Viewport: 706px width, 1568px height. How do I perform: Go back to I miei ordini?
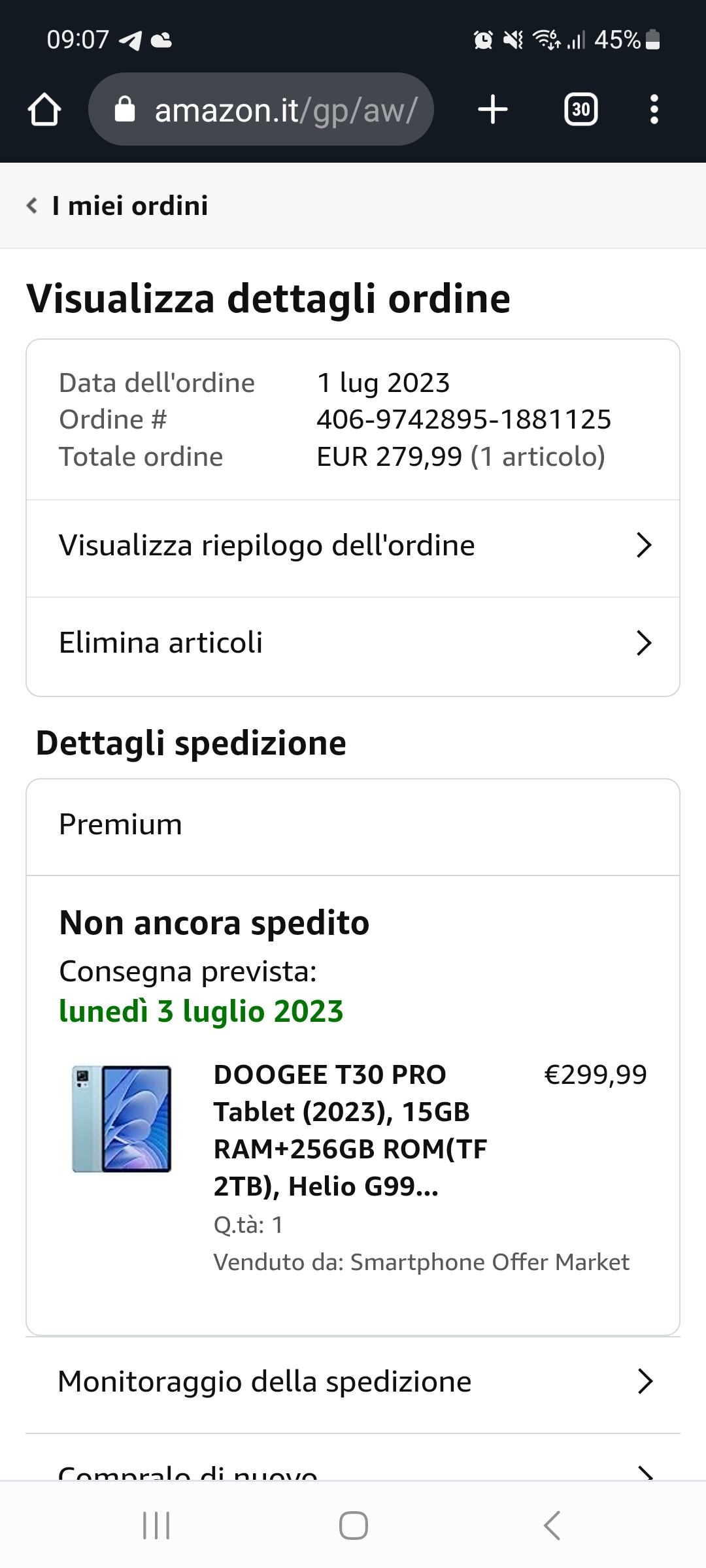(x=118, y=206)
